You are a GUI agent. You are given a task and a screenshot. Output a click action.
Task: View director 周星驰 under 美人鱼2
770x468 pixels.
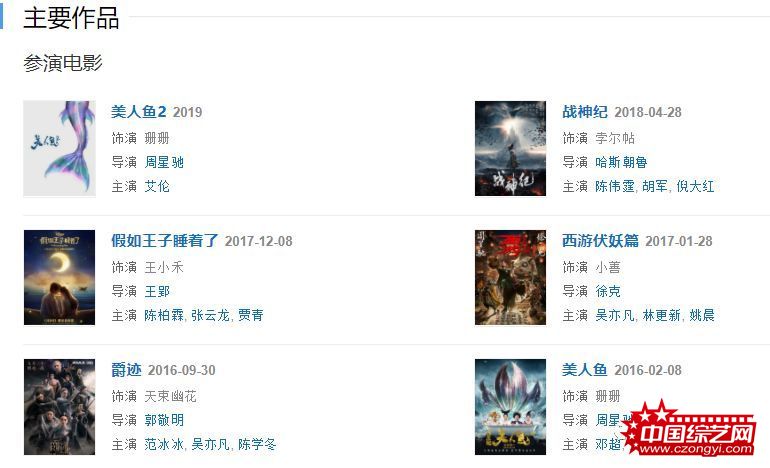(x=164, y=162)
